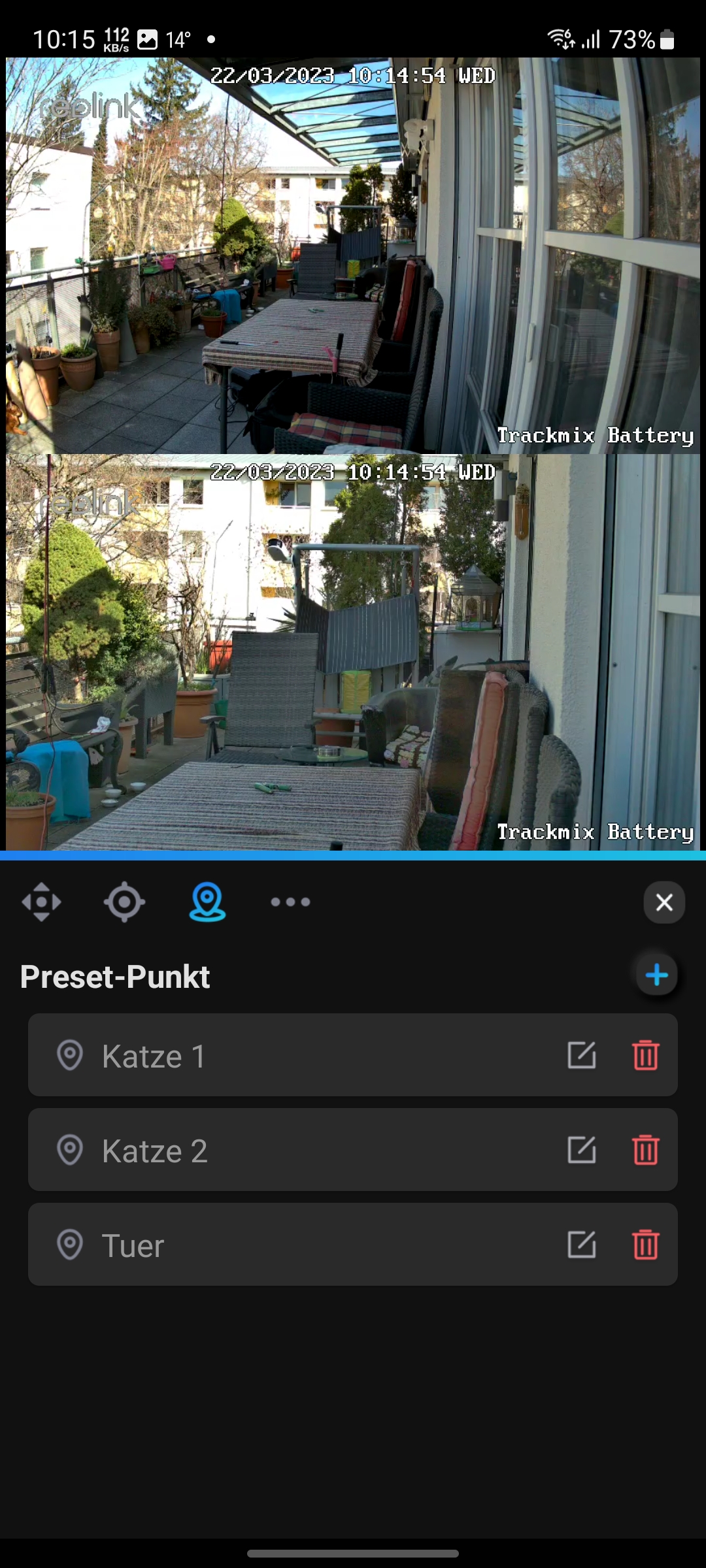706x1568 pixels.
Task: Edit the Katze 1 preset
Action: (x=581, y=1056)
